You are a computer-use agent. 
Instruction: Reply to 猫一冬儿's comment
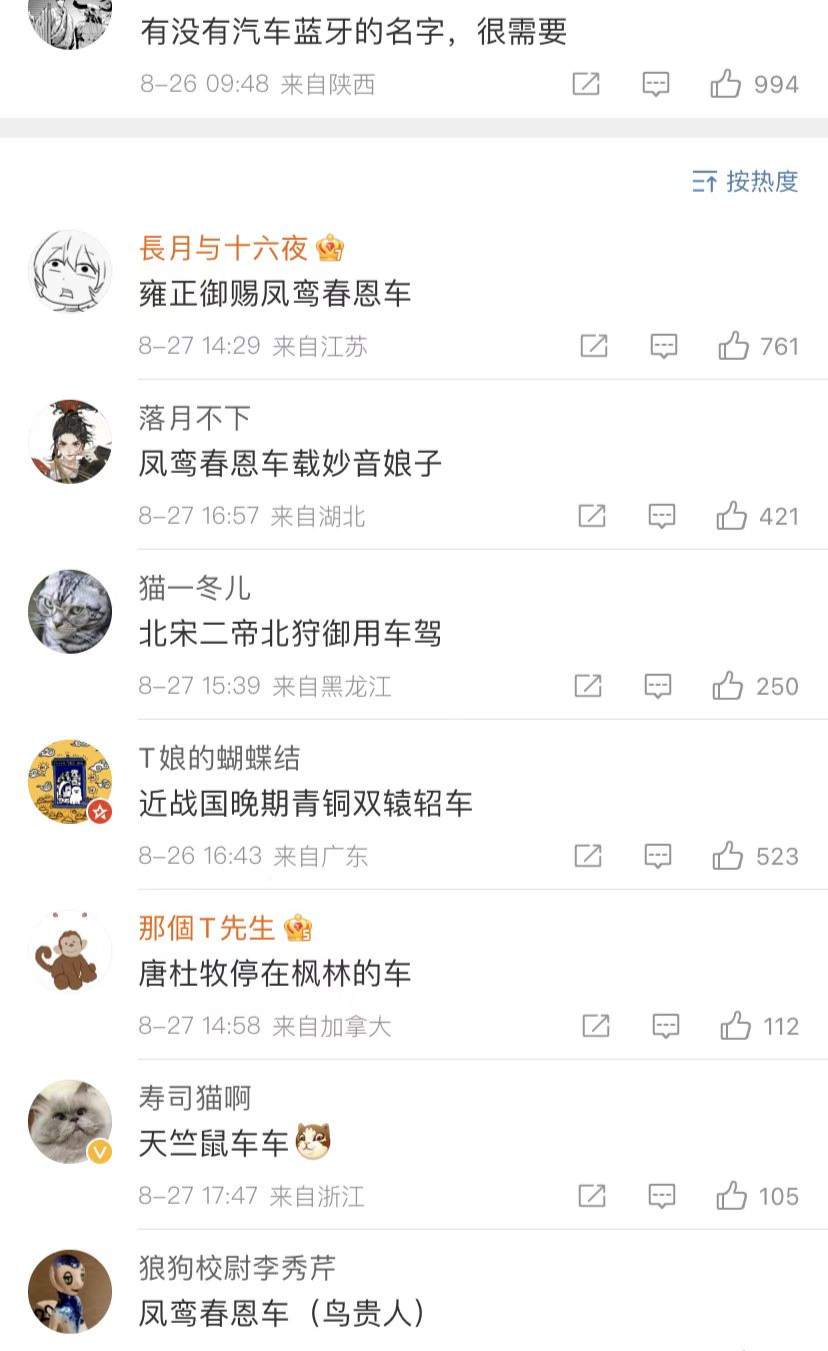pyautogui.click(x=658, y=686)
